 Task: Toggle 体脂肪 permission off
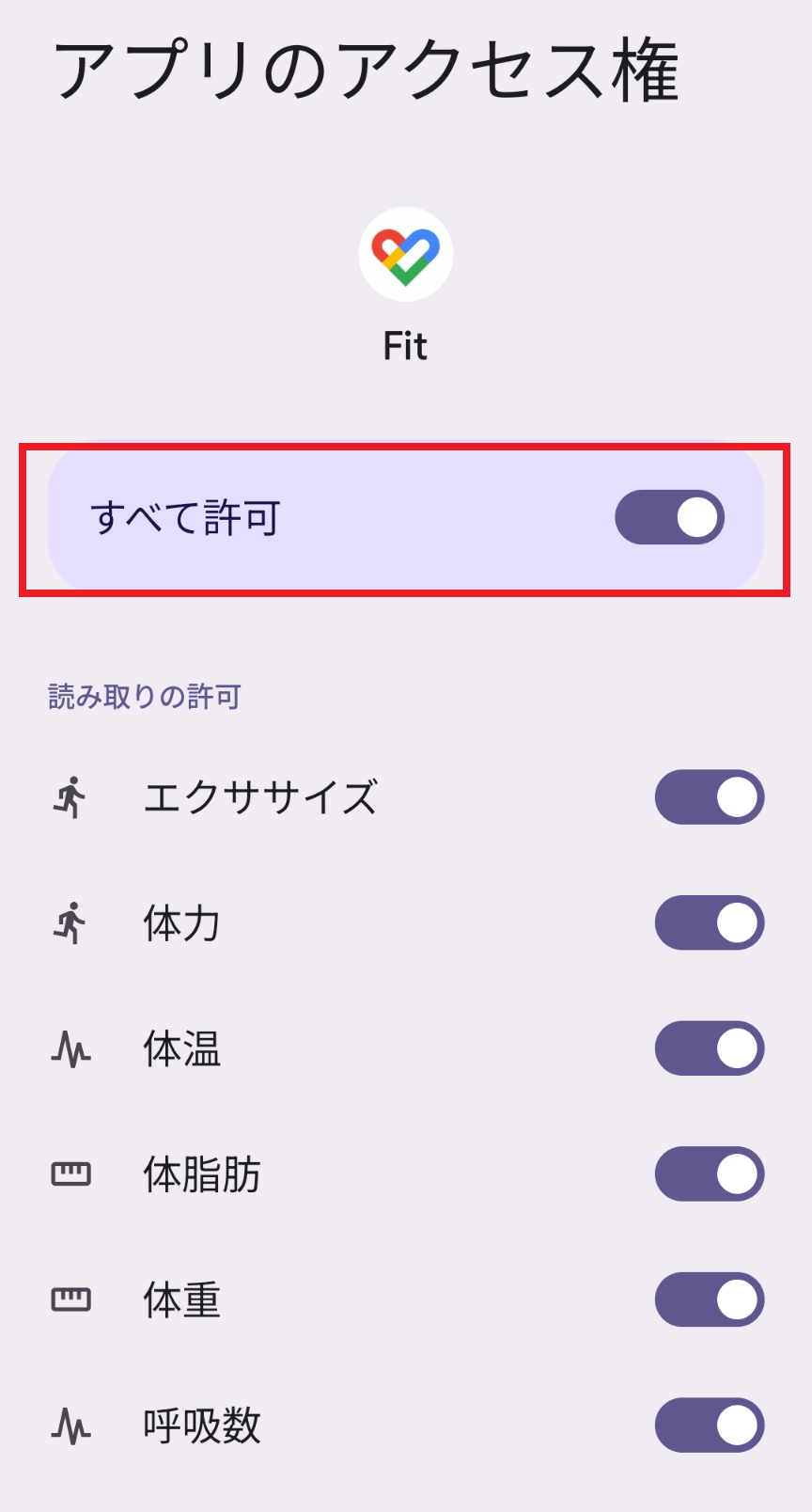pyautogui.click(x=709, y=1174)
